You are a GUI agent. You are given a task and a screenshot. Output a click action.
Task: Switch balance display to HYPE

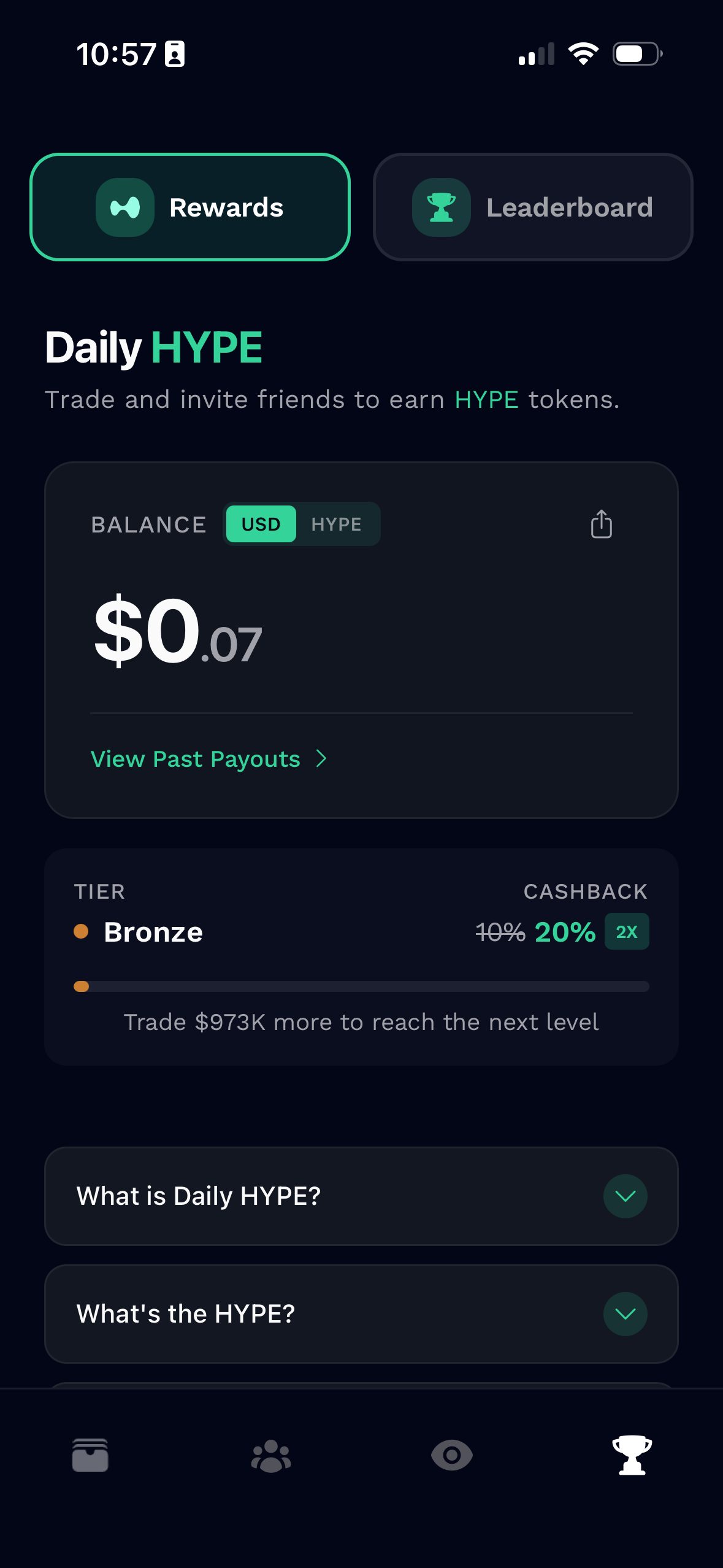coord(336,524)
